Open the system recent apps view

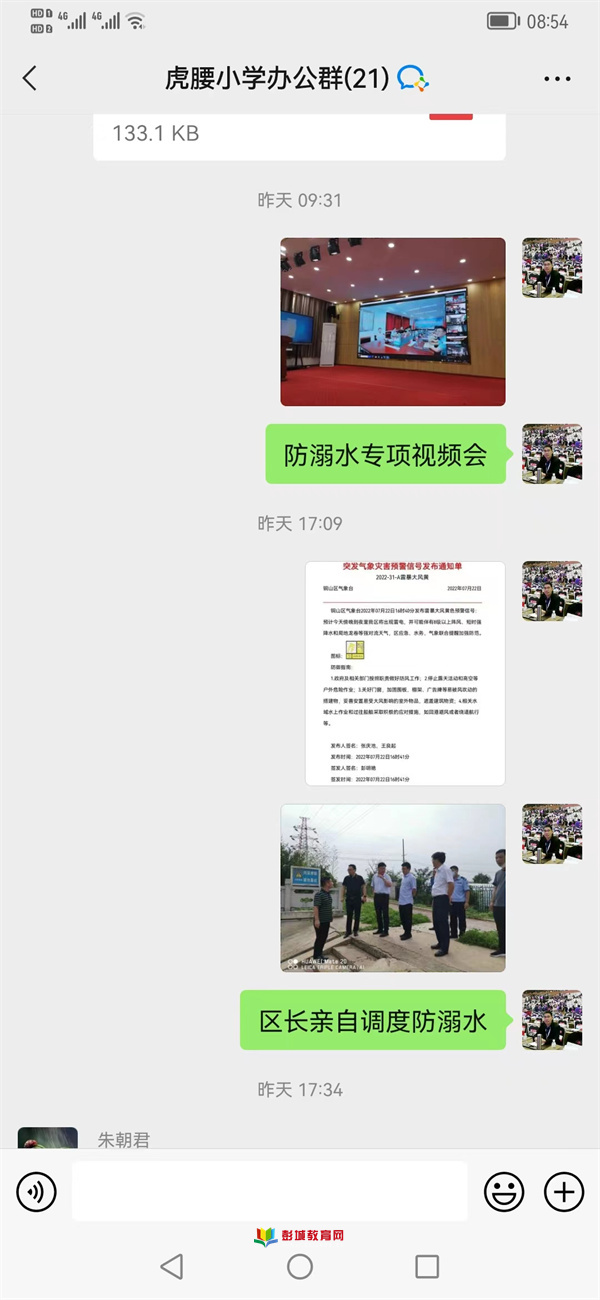pyautogui.click(x=427, y=1267)
